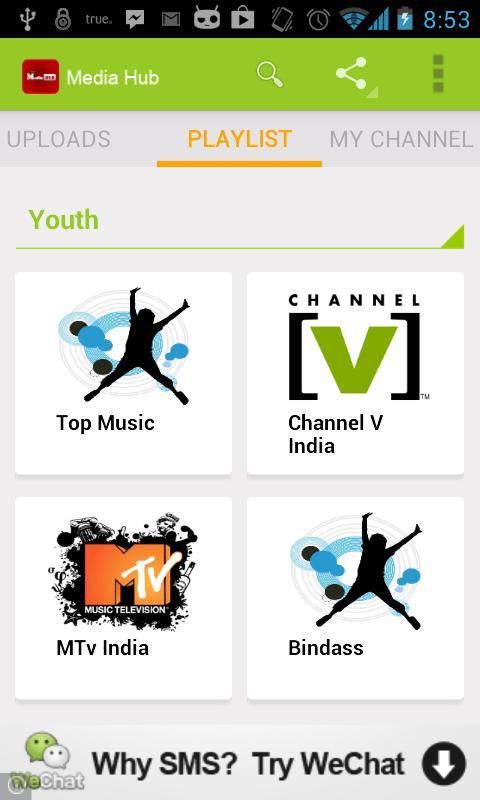Switch to the Uploads tab

(x=58, y=139)
